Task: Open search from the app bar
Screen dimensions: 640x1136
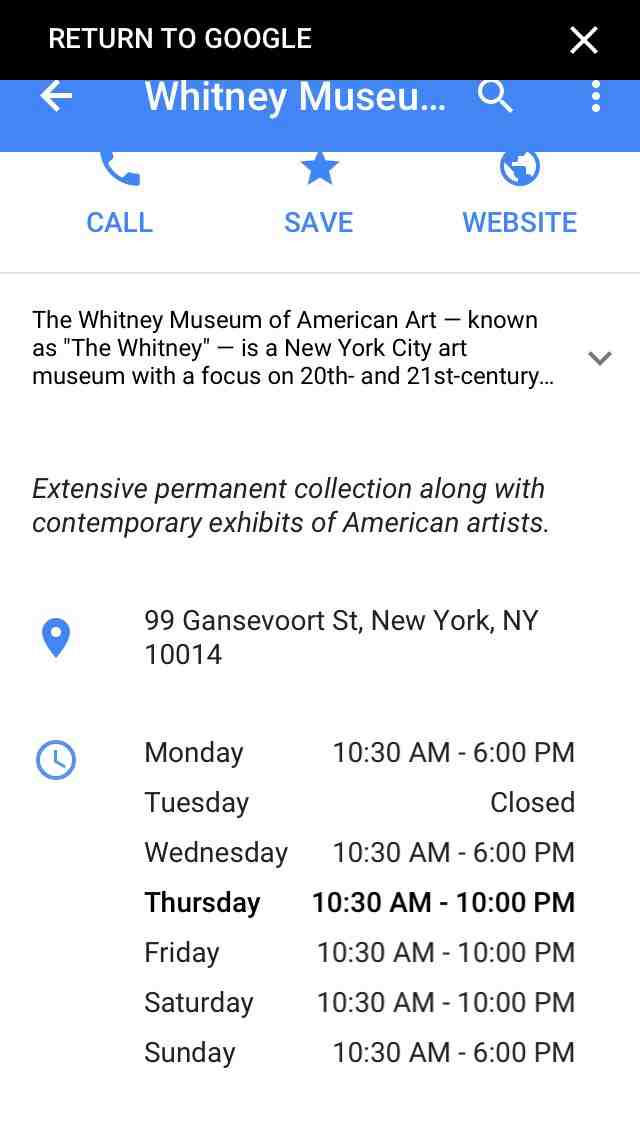Action: 495,97
